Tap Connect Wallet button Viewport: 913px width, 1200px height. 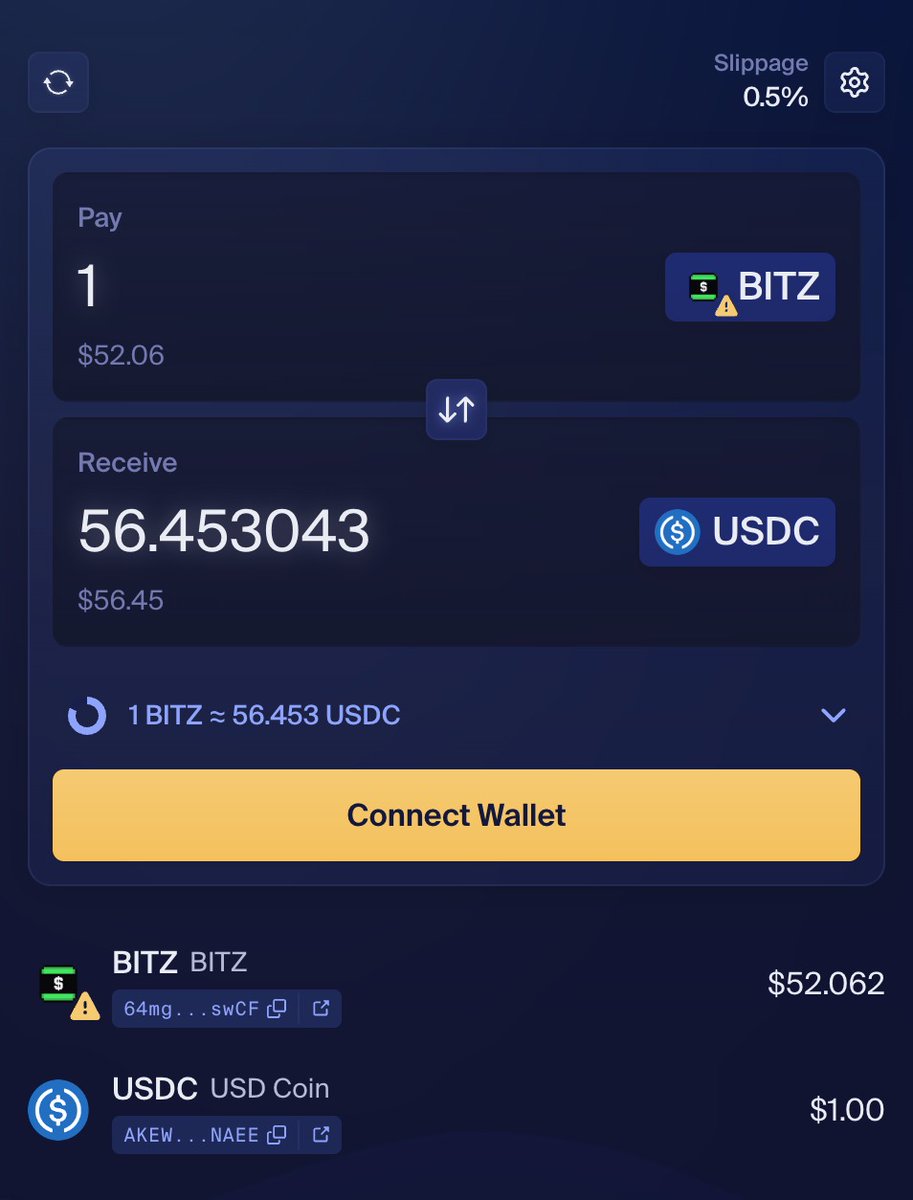[x=456, y=815]
